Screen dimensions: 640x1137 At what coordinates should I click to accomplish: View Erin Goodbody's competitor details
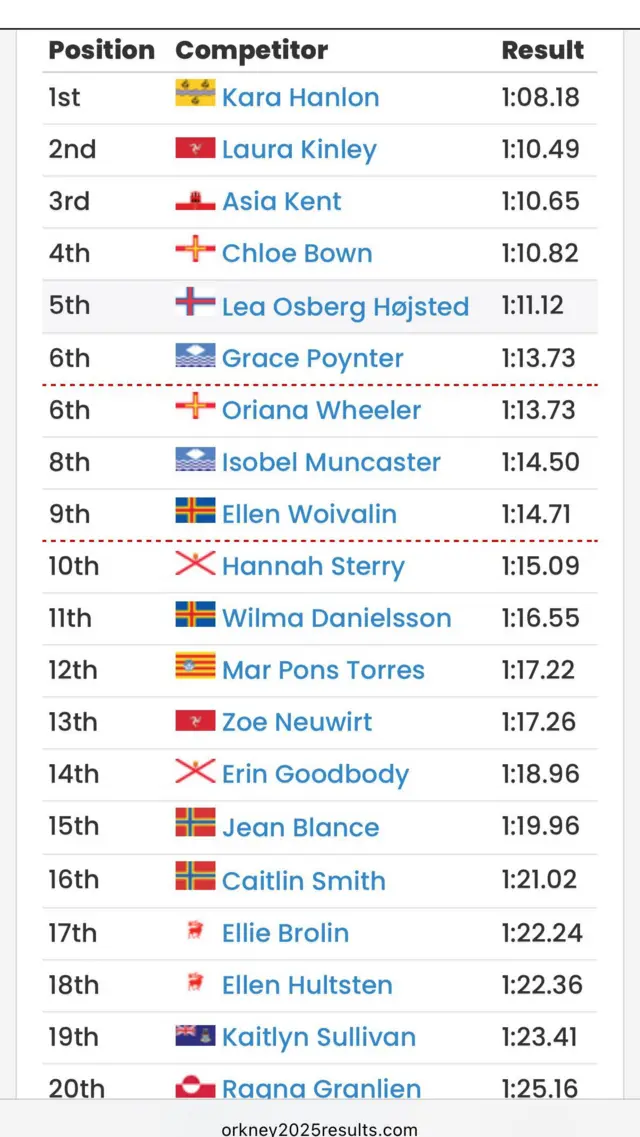315,775
